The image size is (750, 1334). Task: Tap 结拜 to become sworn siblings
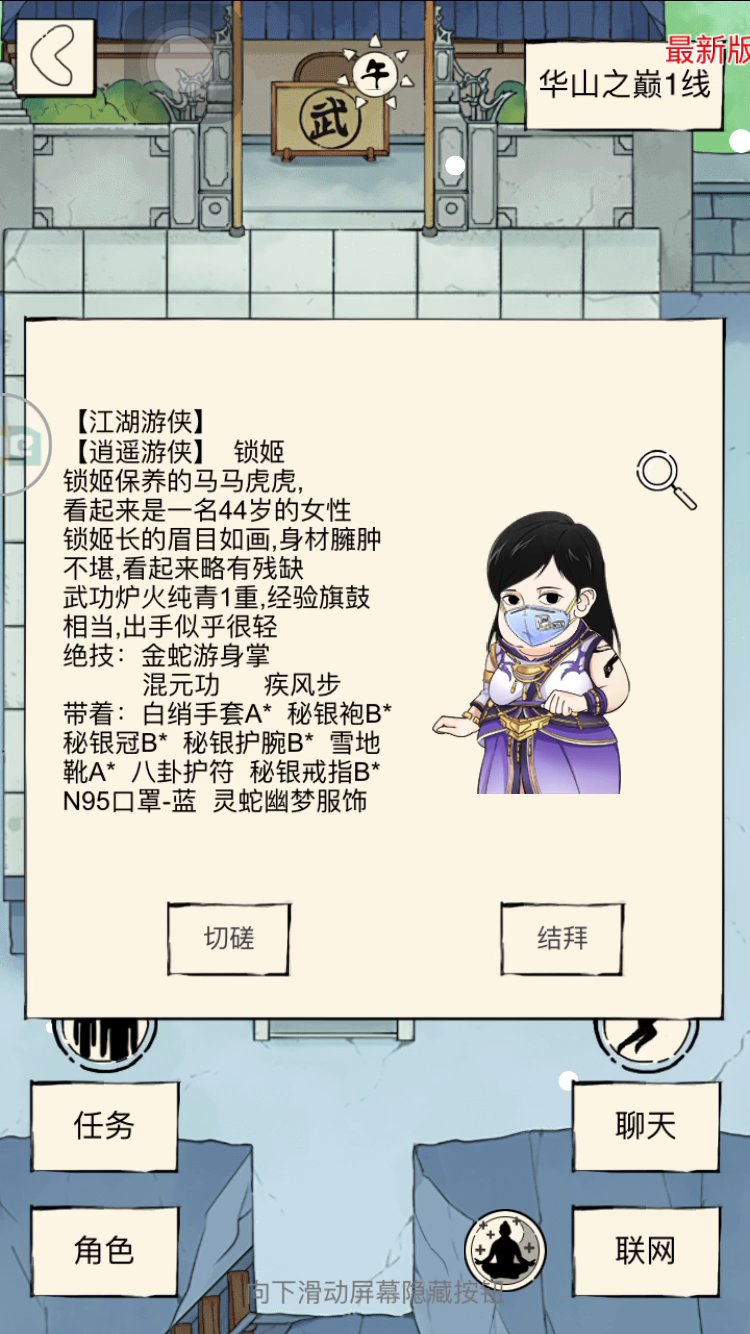point(562,938)
